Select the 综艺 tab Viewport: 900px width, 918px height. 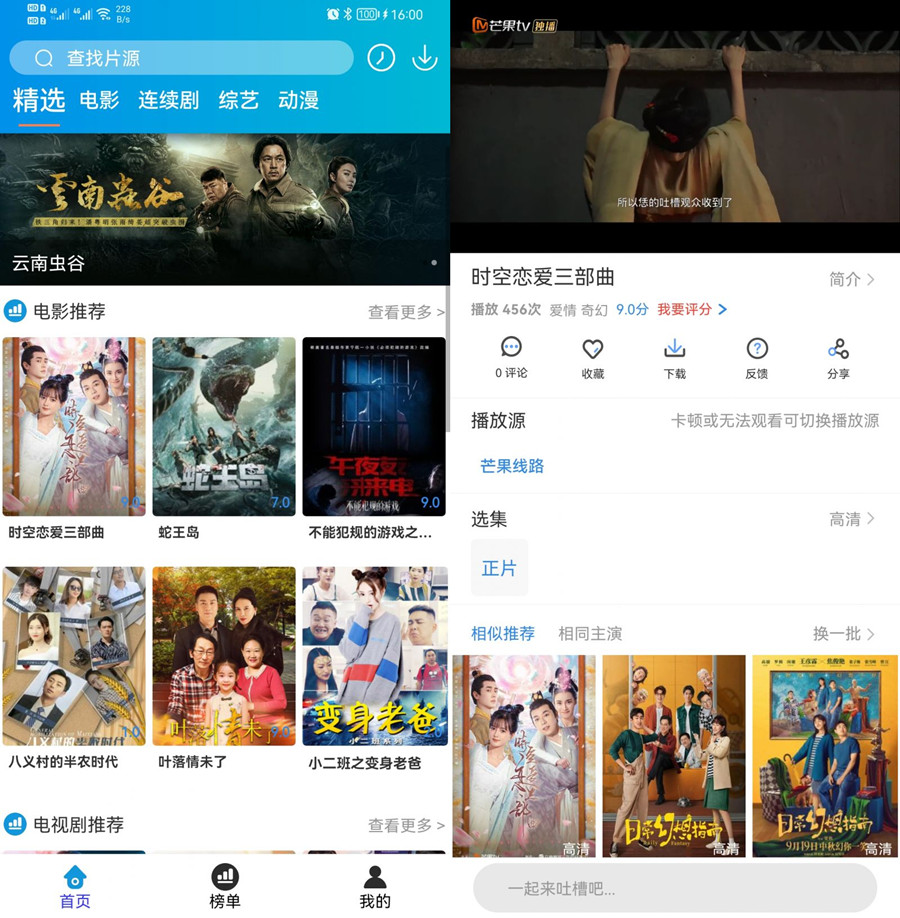tap(238, 100)
